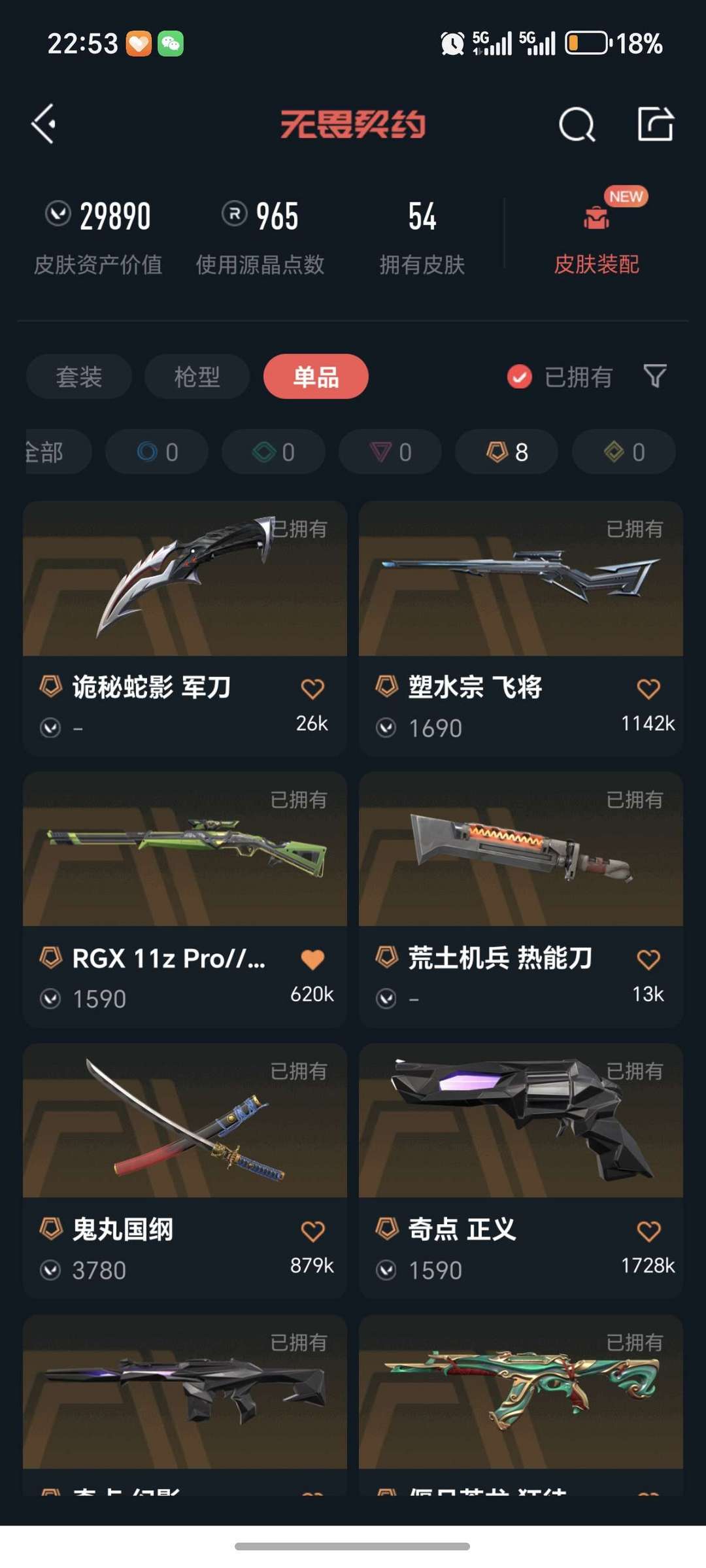
Task: Open the search icon
Action: pyautogui.click(x=577, y=124)
